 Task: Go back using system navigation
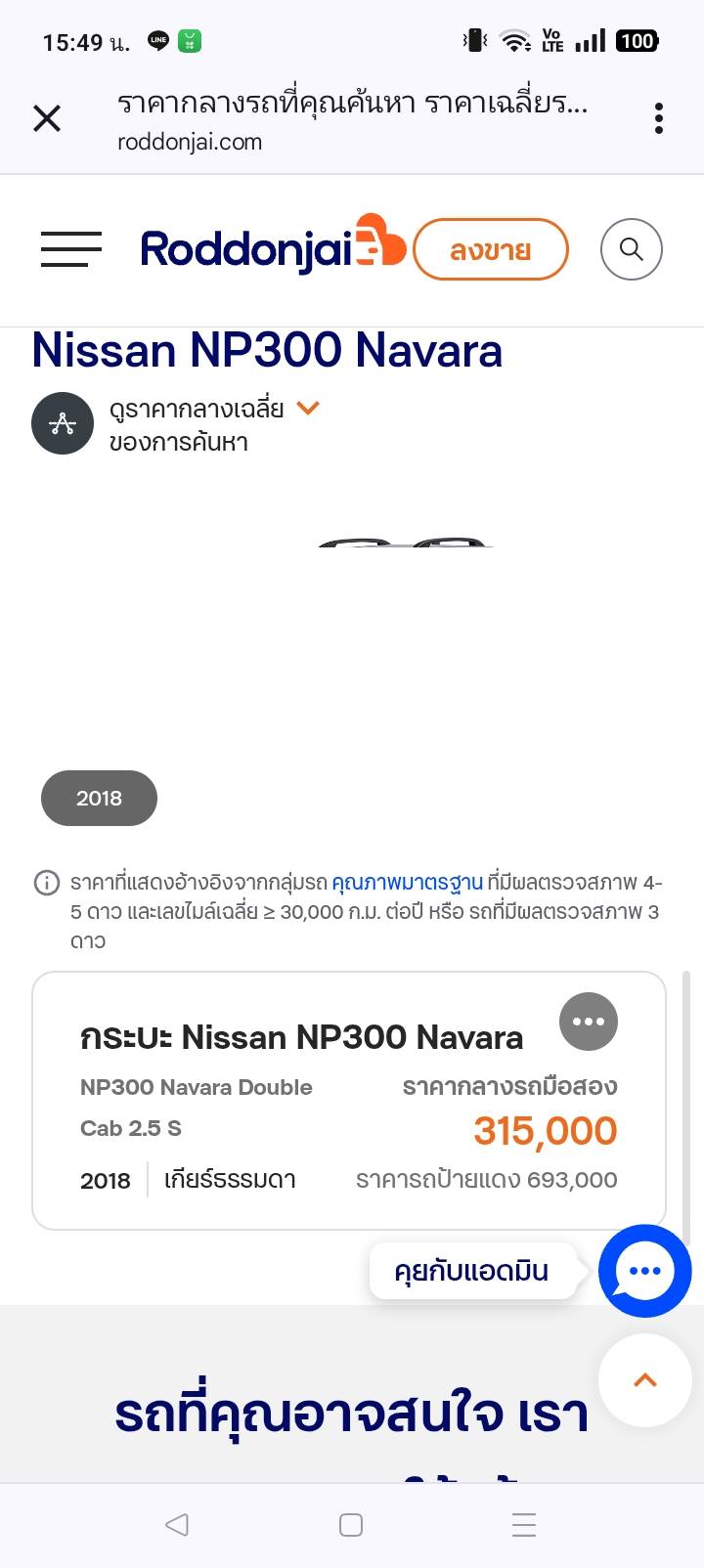177,1525
